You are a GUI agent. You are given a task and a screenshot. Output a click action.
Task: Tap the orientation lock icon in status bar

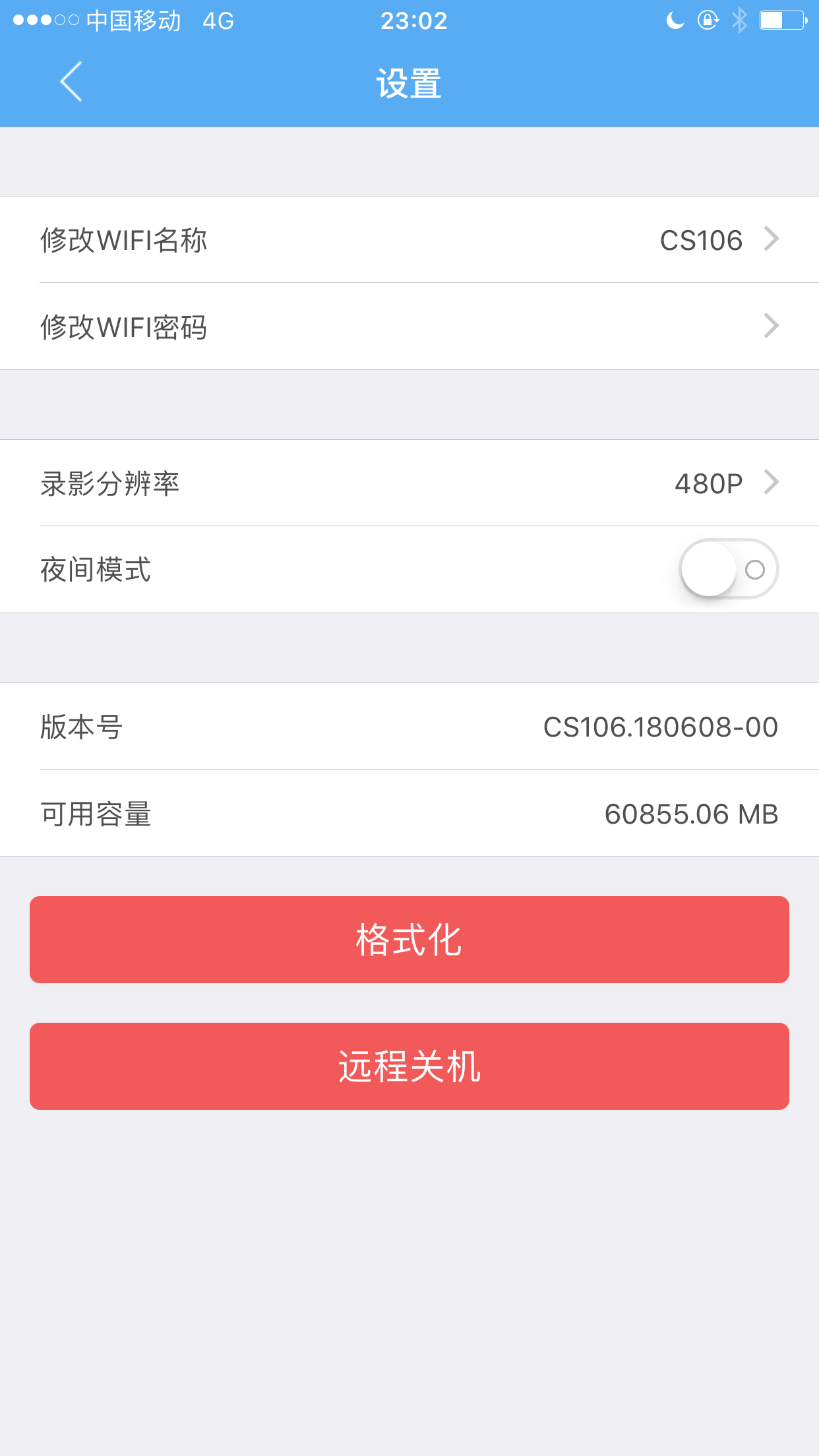(708, 22)
